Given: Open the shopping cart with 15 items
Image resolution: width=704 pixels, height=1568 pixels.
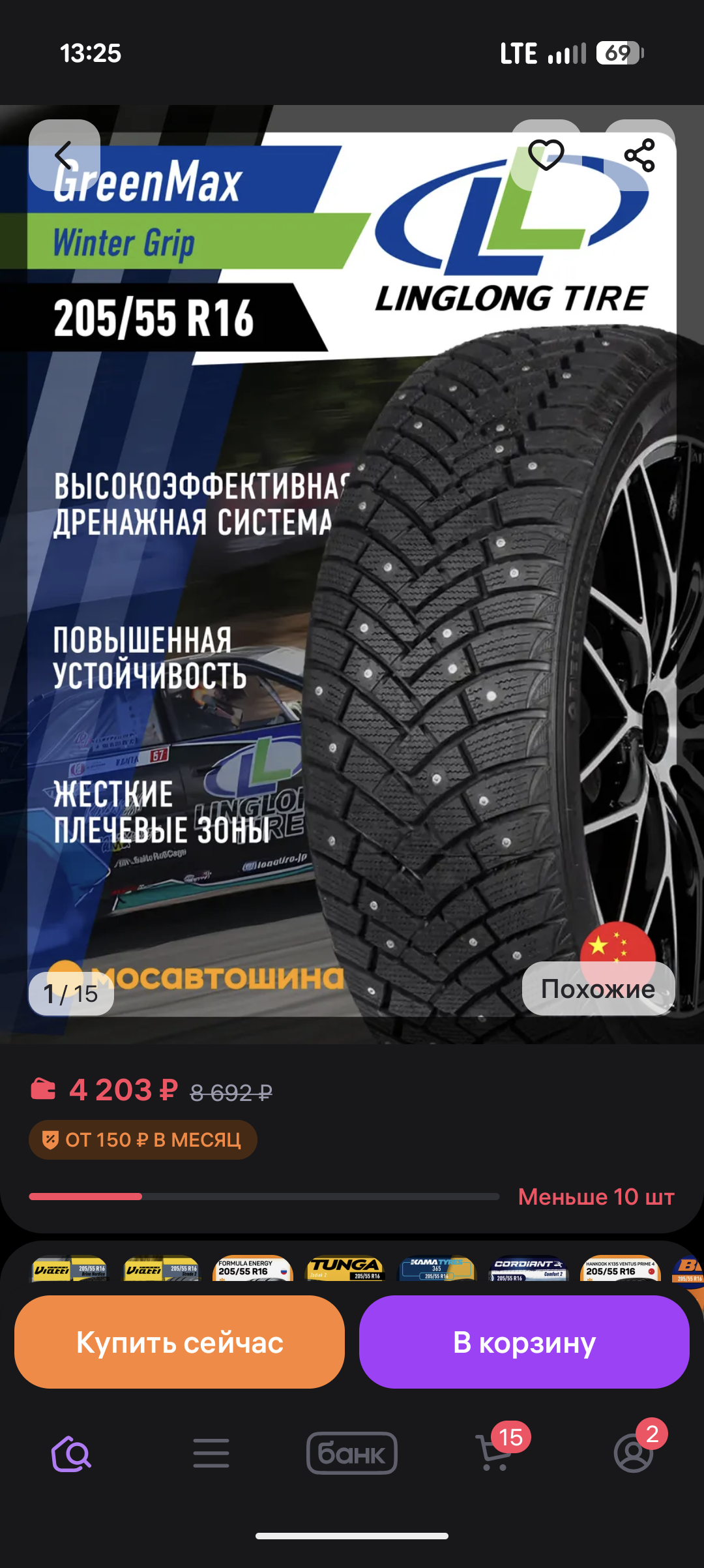Looking at the screenshot, I should [494, 1454].
